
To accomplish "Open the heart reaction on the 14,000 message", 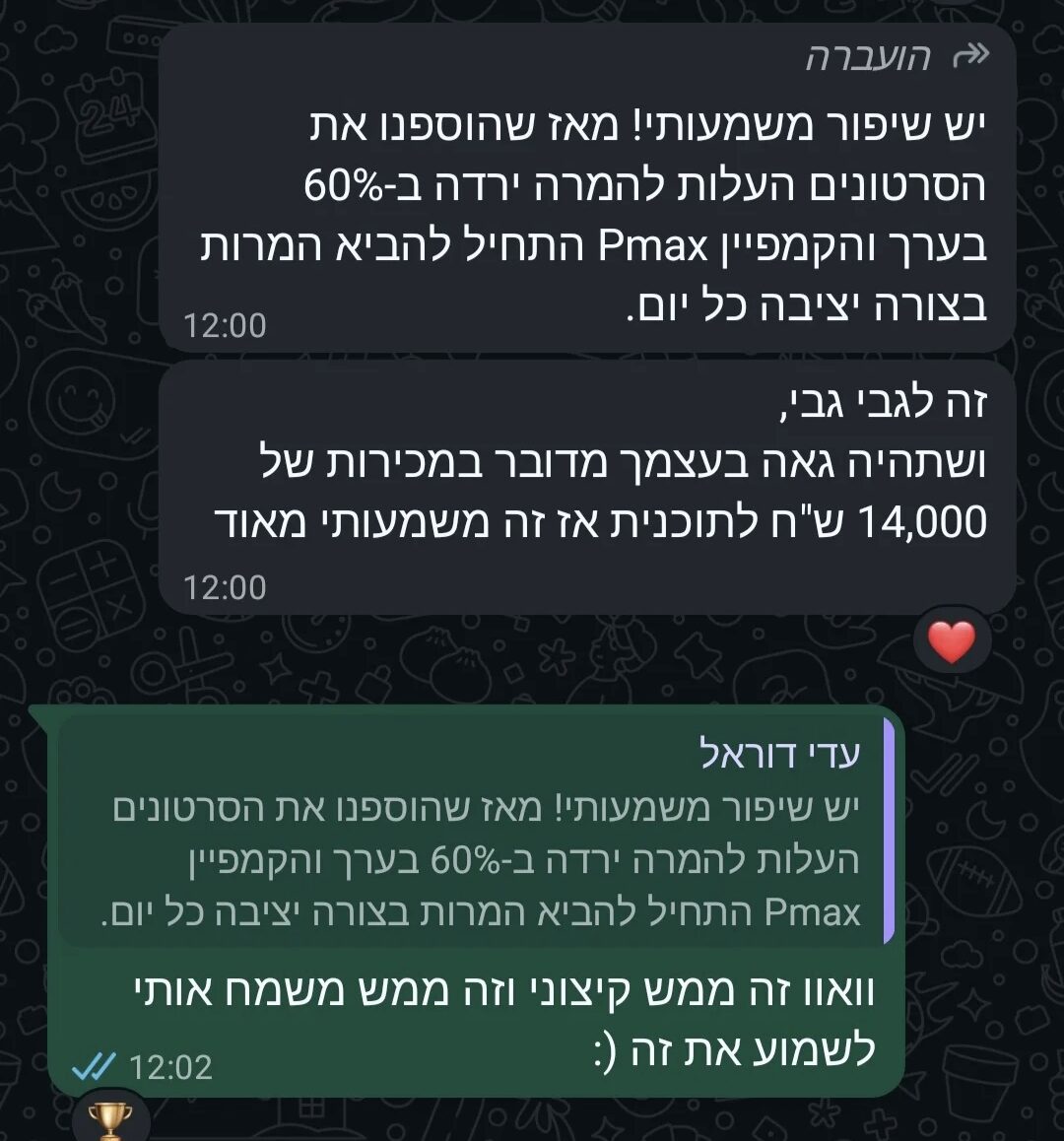I will (952, 642).
